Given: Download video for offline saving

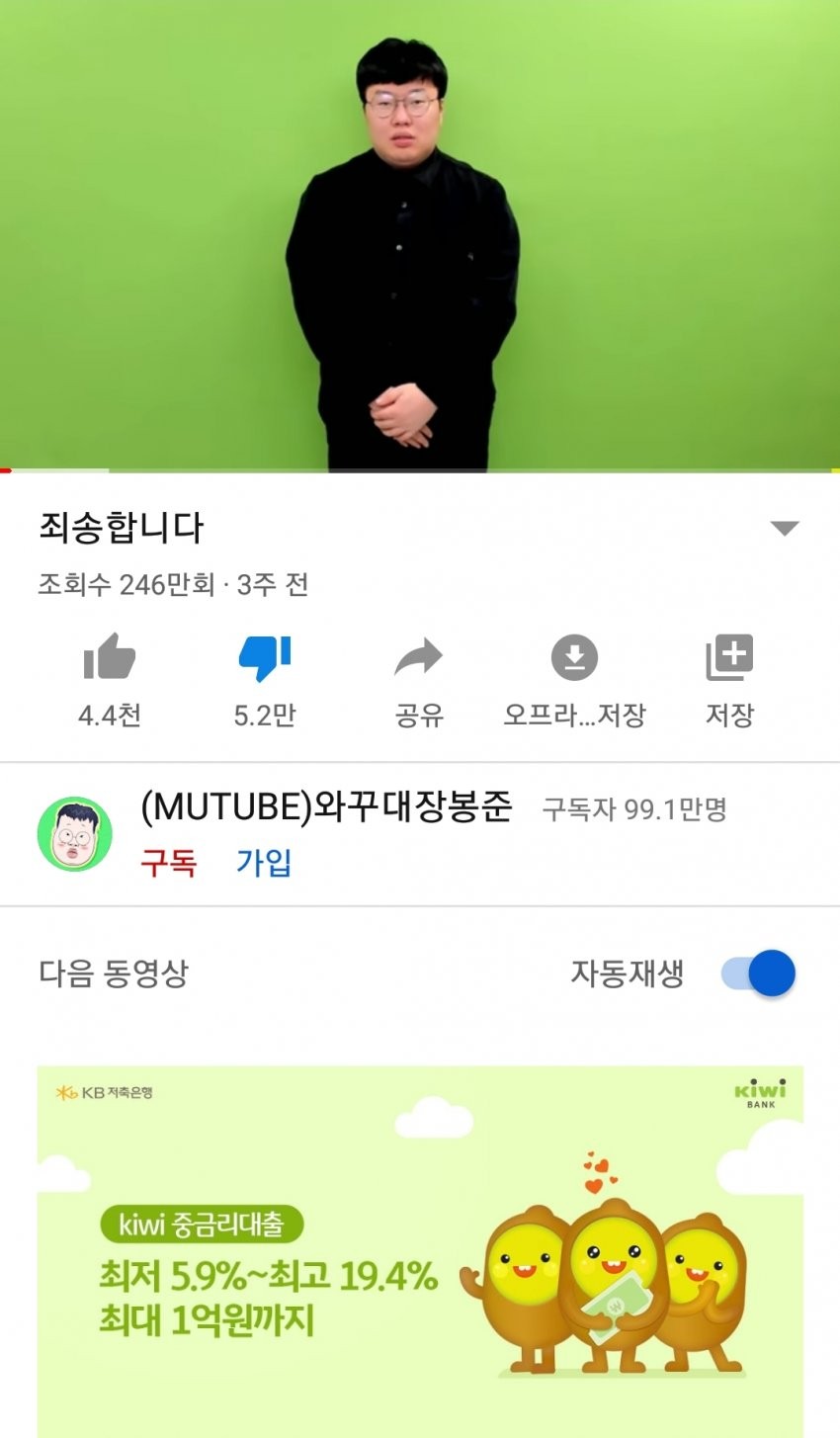Looking at the screenshot, I should tap(574, 658).
